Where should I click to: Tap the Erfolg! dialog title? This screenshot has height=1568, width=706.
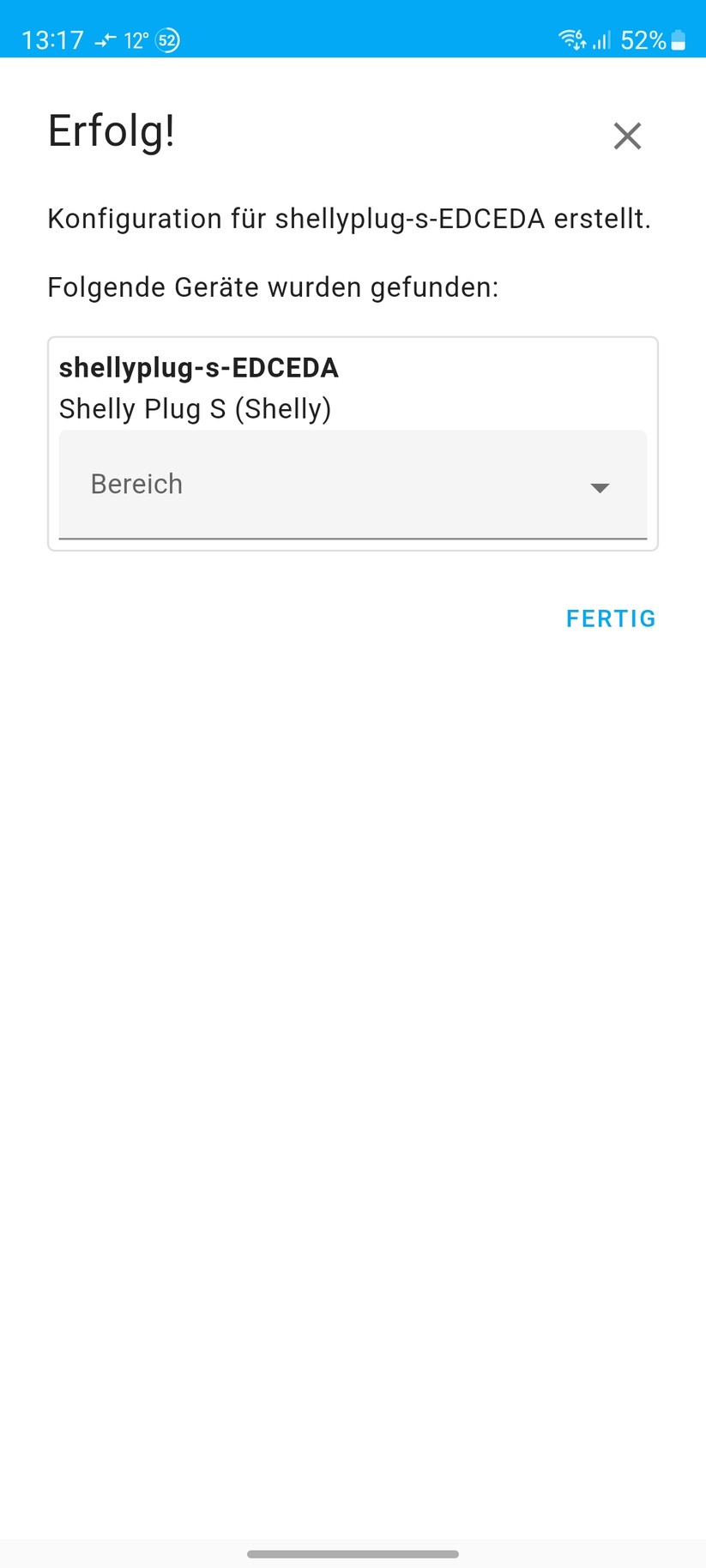[x=111, y=130]
